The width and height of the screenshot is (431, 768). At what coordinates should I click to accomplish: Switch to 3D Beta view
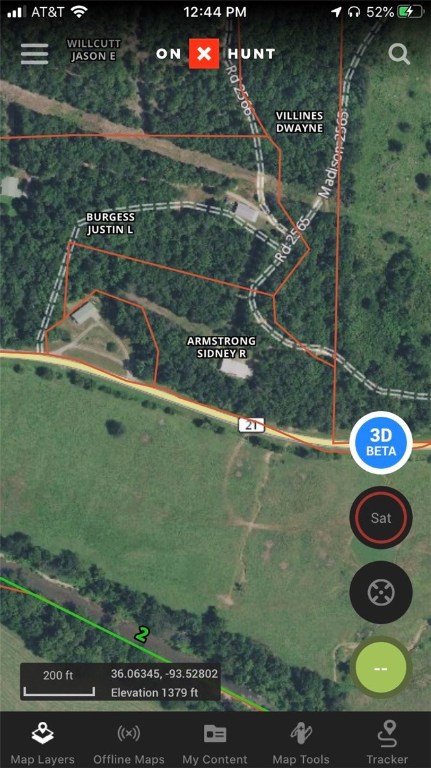click(381, 443)
